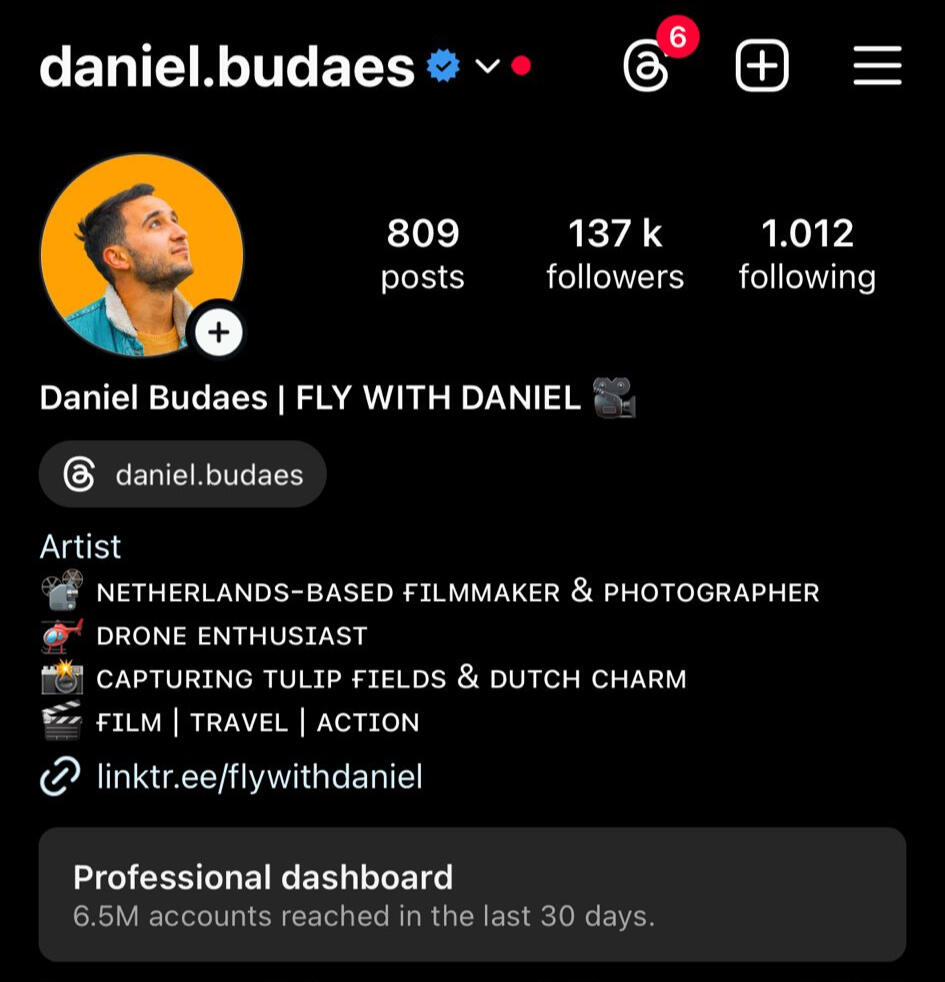945x982 pixels.
Task: Add a story via profile picture plus
Action: 219,332
